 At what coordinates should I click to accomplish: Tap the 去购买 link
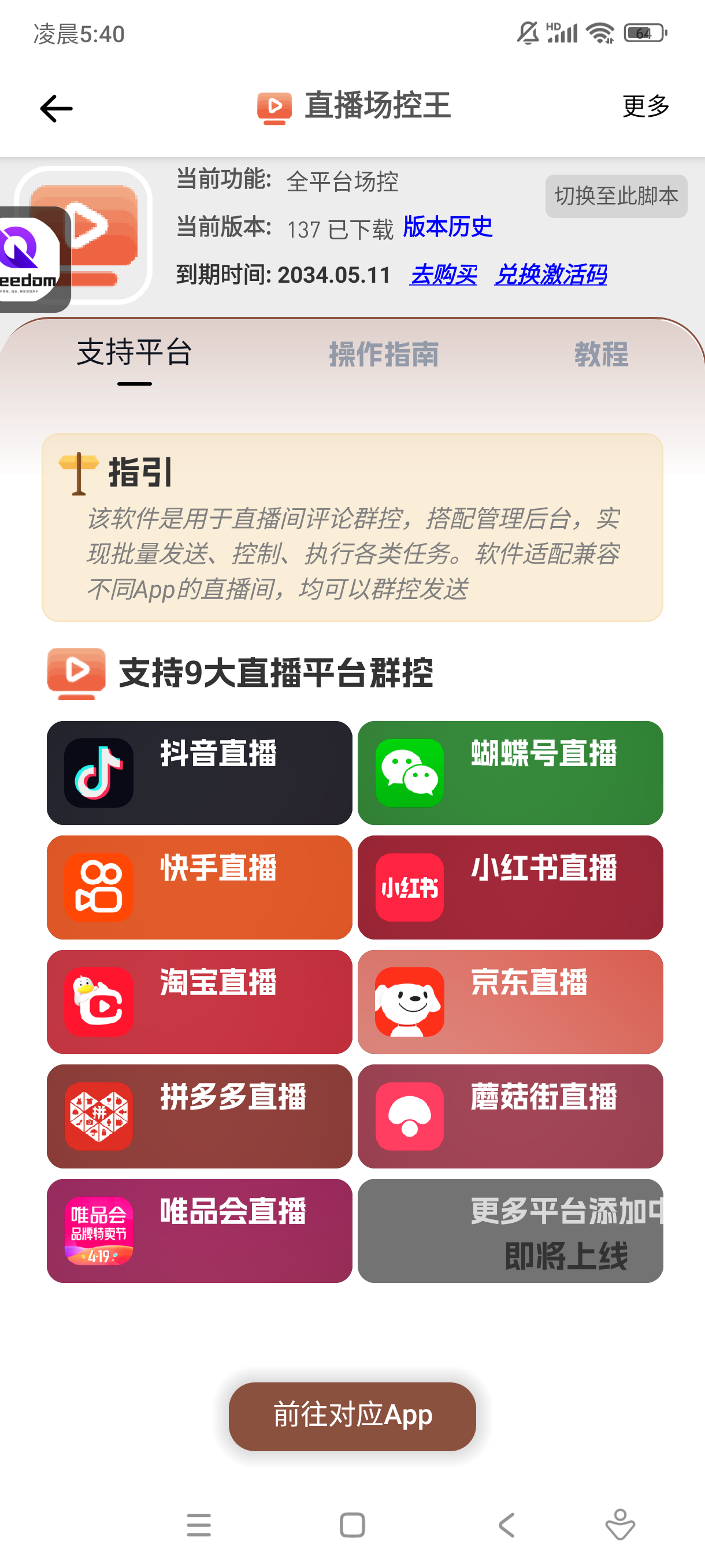443,275
